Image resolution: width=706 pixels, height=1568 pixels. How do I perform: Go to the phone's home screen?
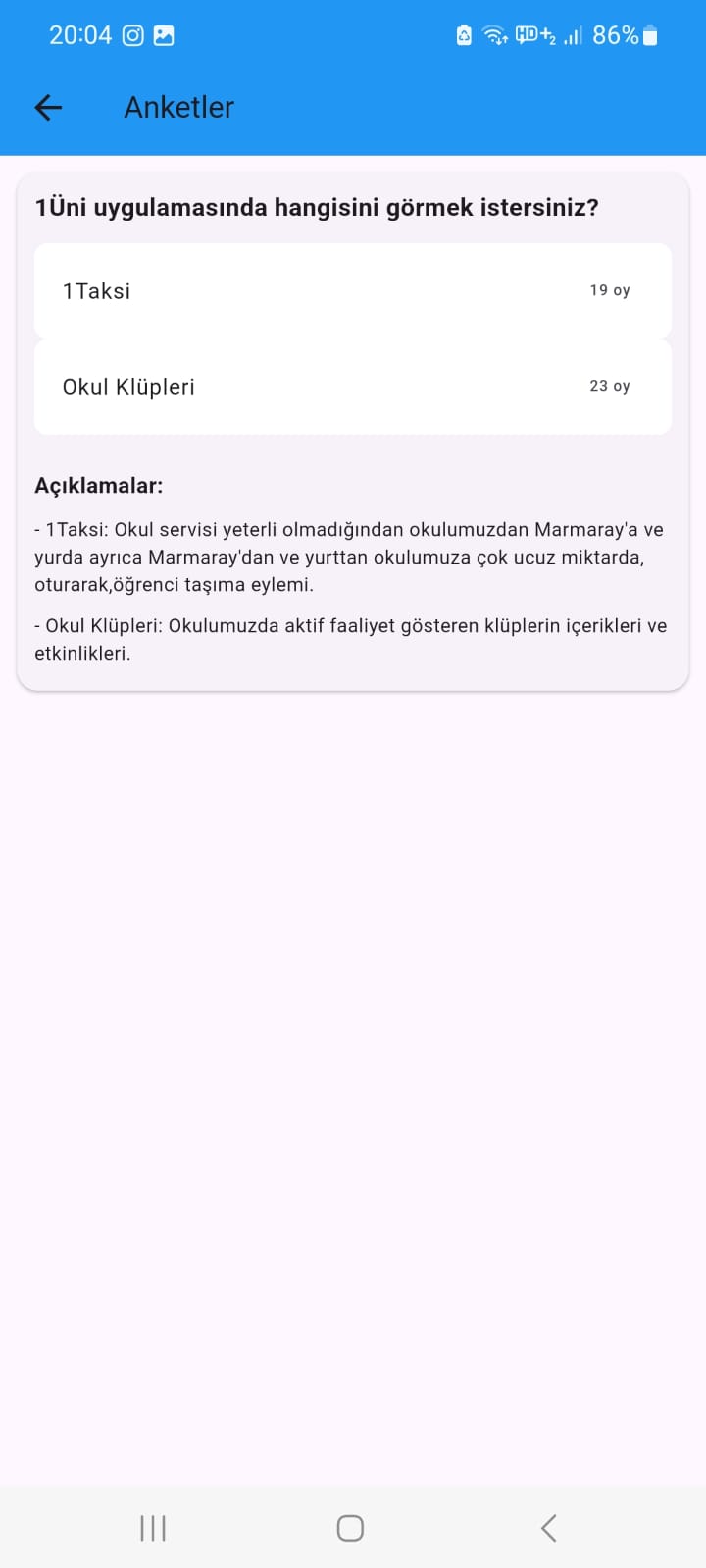350,1528
